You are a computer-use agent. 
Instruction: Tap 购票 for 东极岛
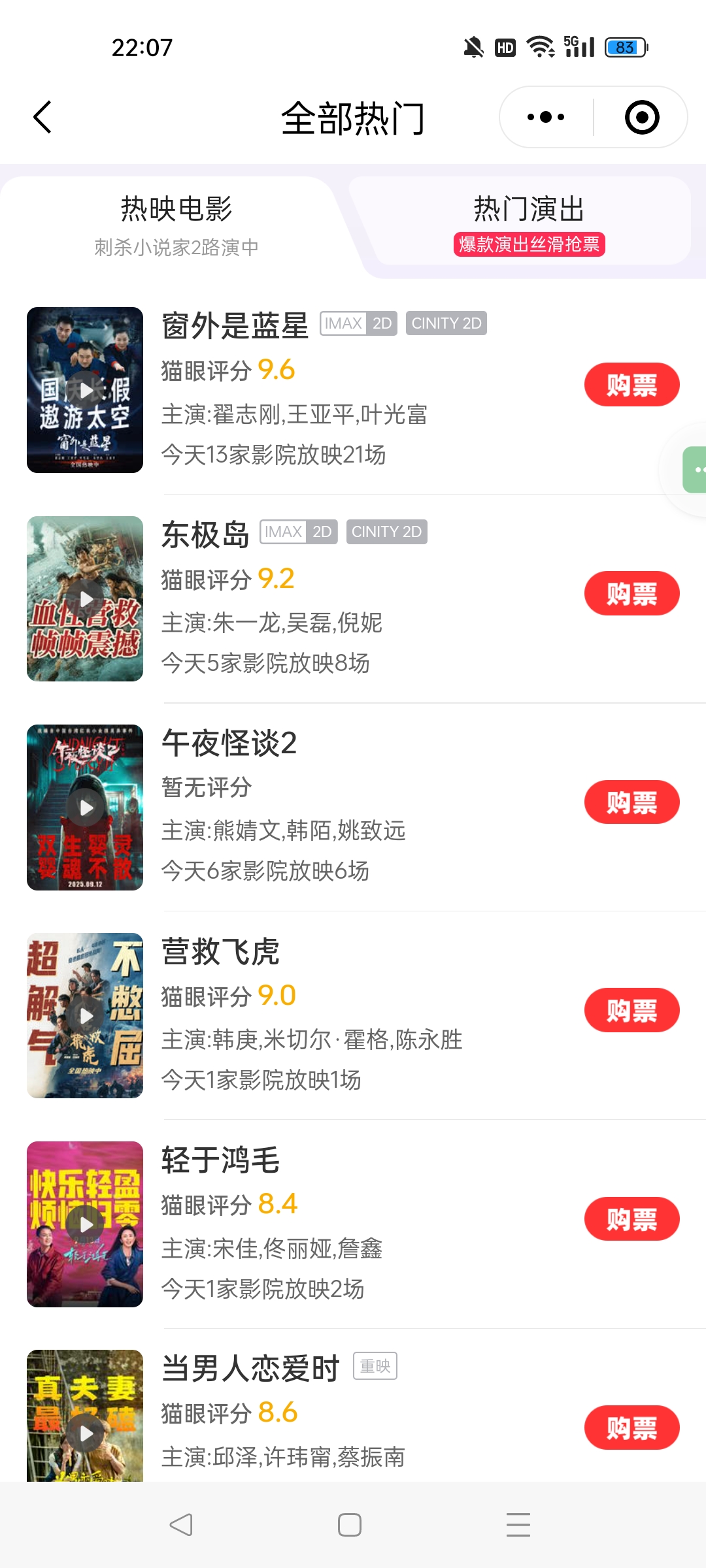631,593
